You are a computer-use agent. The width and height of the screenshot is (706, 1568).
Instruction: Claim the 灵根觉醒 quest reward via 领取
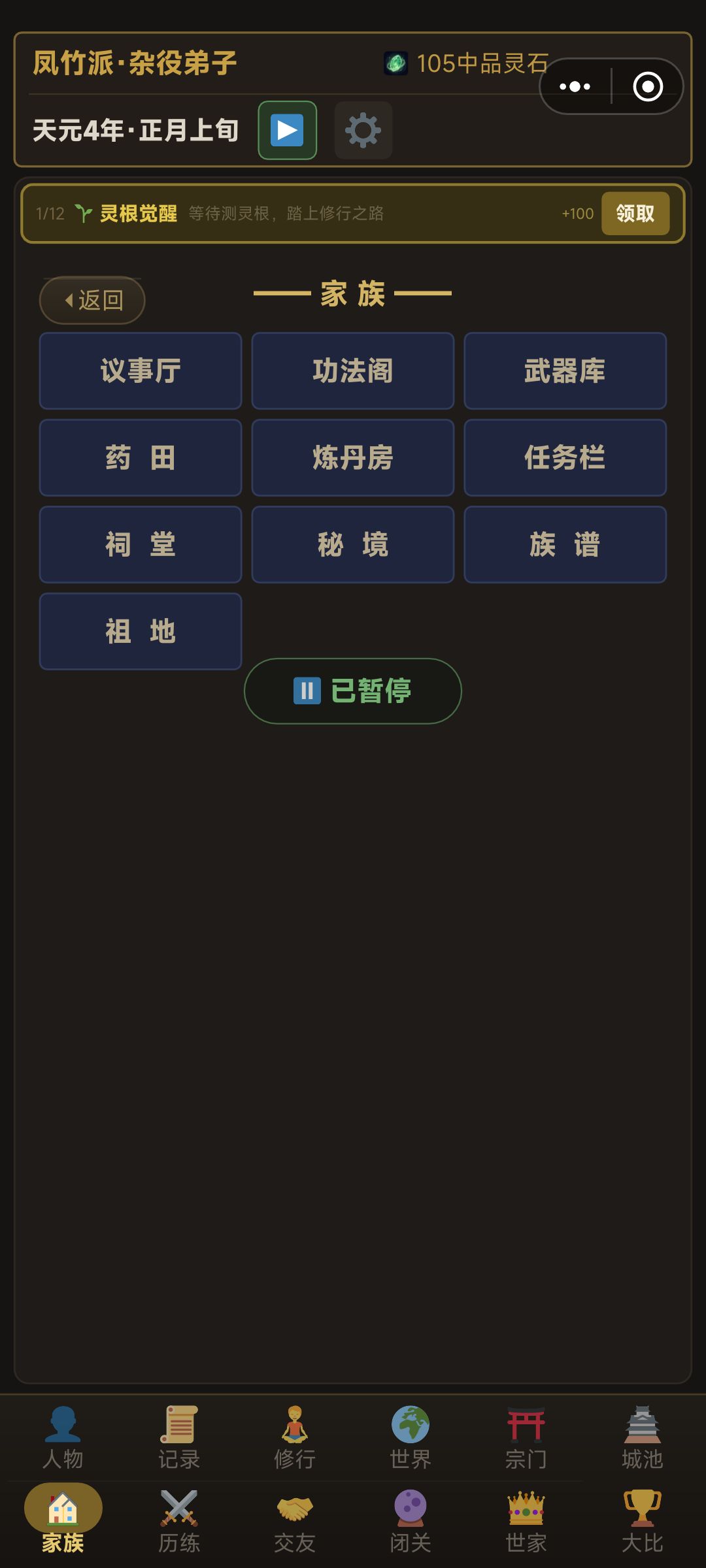click(x=635, y=213)
